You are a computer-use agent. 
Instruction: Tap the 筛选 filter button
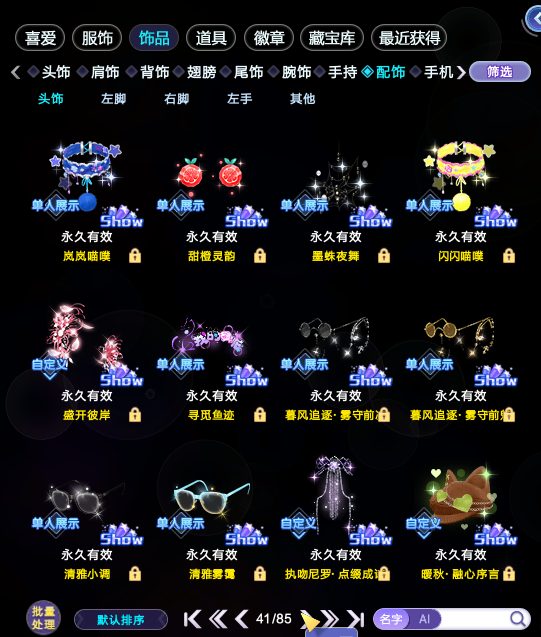click(x=500, y=72)
